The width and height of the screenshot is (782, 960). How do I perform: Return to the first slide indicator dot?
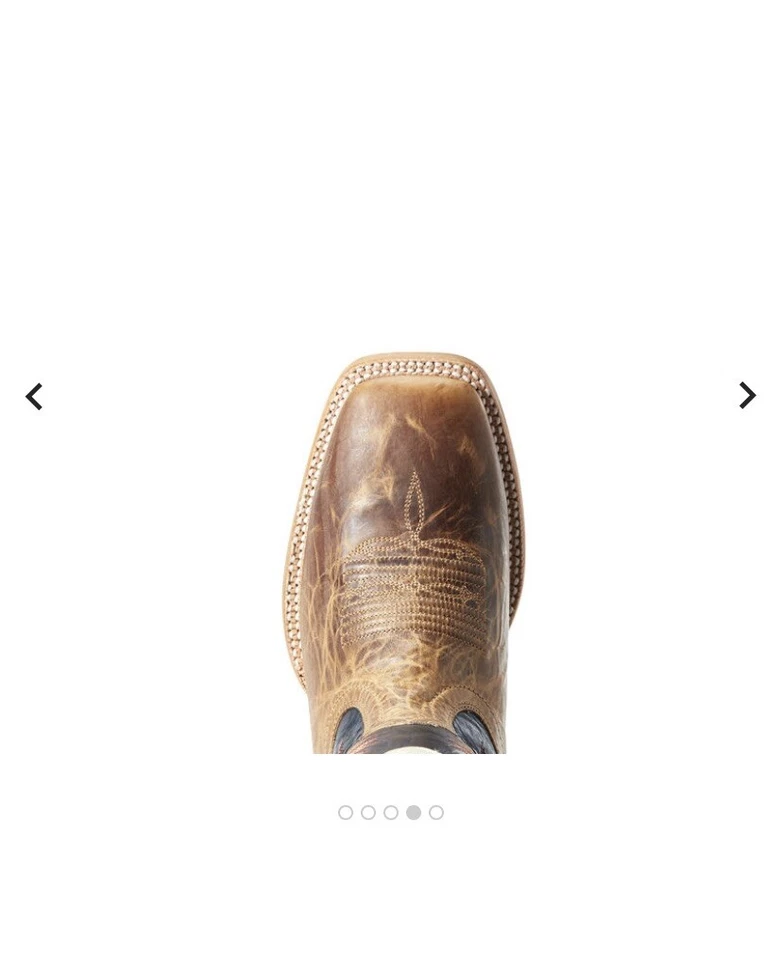coord(345,813)
